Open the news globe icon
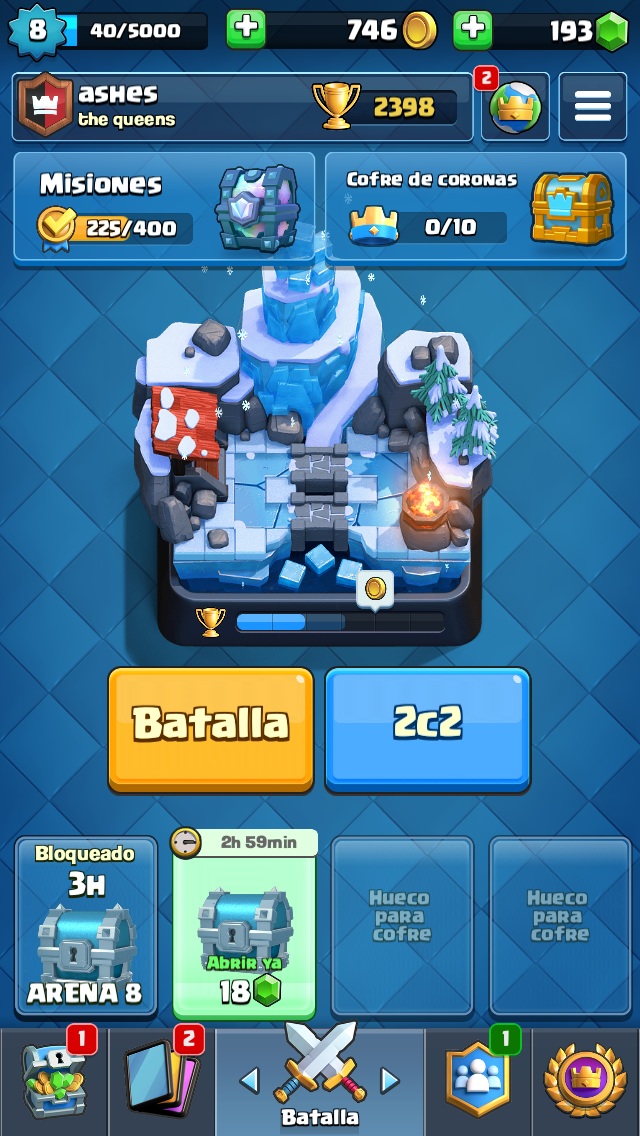The width and height of the screenshot is (640, 1136). pyautogui.click(x=514, y=107)
